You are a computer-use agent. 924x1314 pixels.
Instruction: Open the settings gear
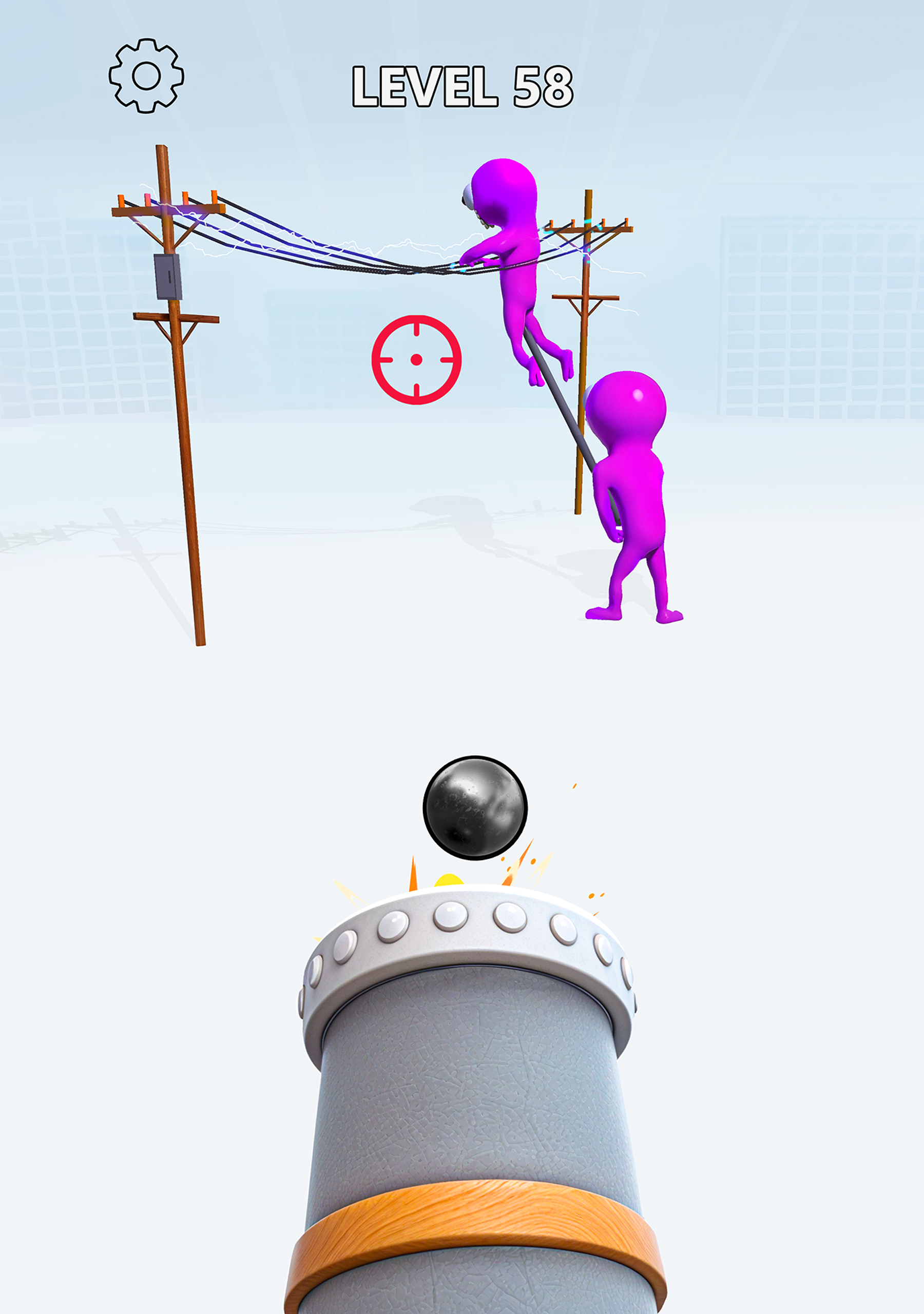click(x=147, y=75)
